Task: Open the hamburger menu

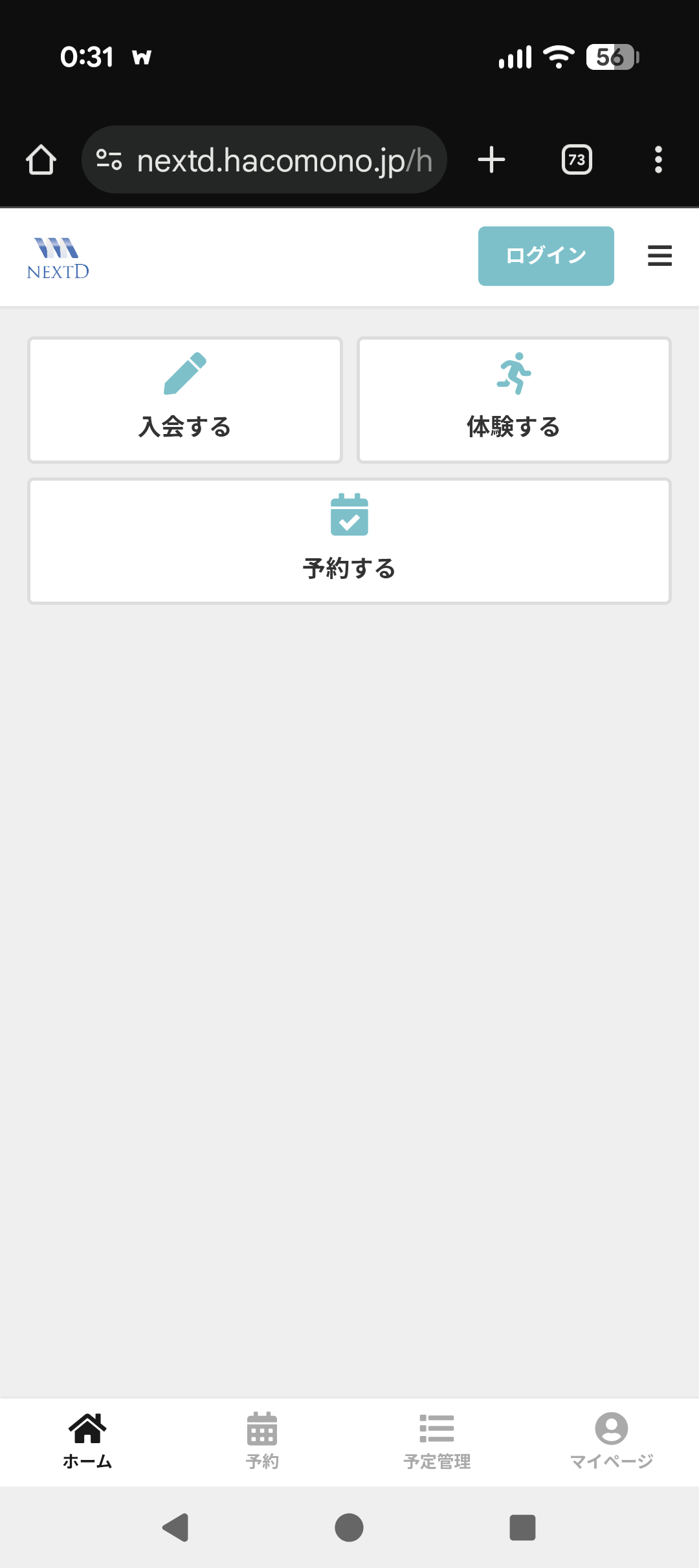Action: tap(660, 256)
